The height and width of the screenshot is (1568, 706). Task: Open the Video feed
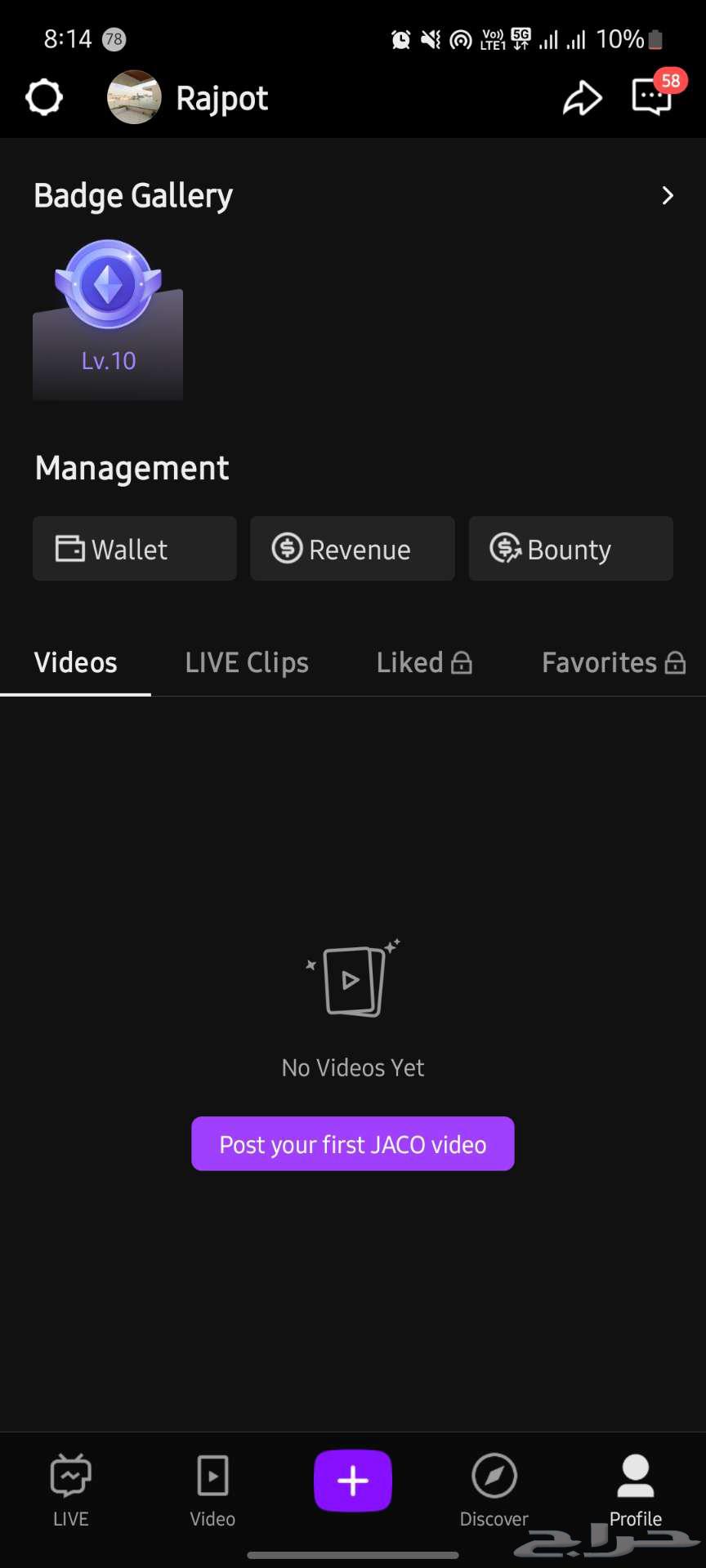pos(212,1490)
